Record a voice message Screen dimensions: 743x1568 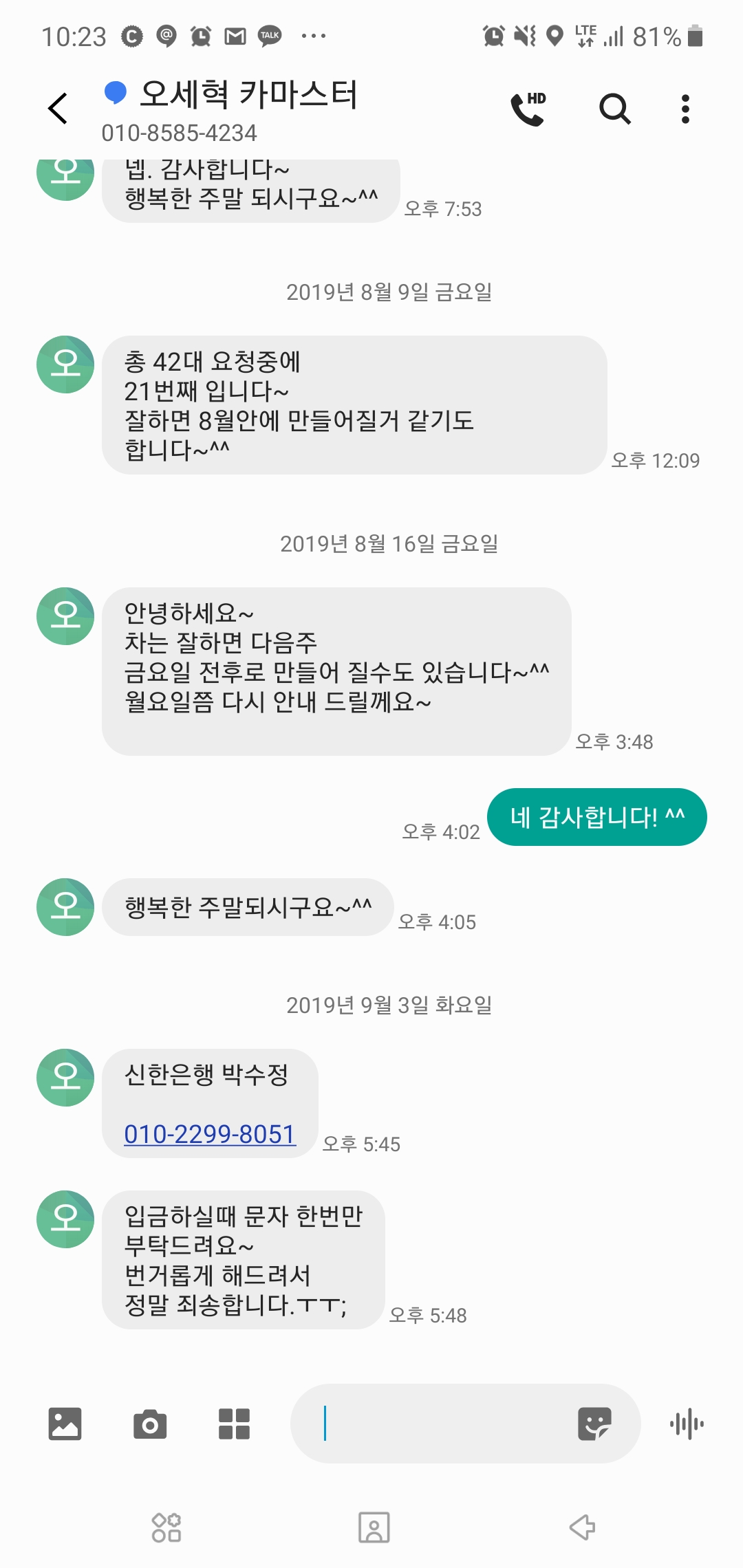click(x=687, y=1424)
